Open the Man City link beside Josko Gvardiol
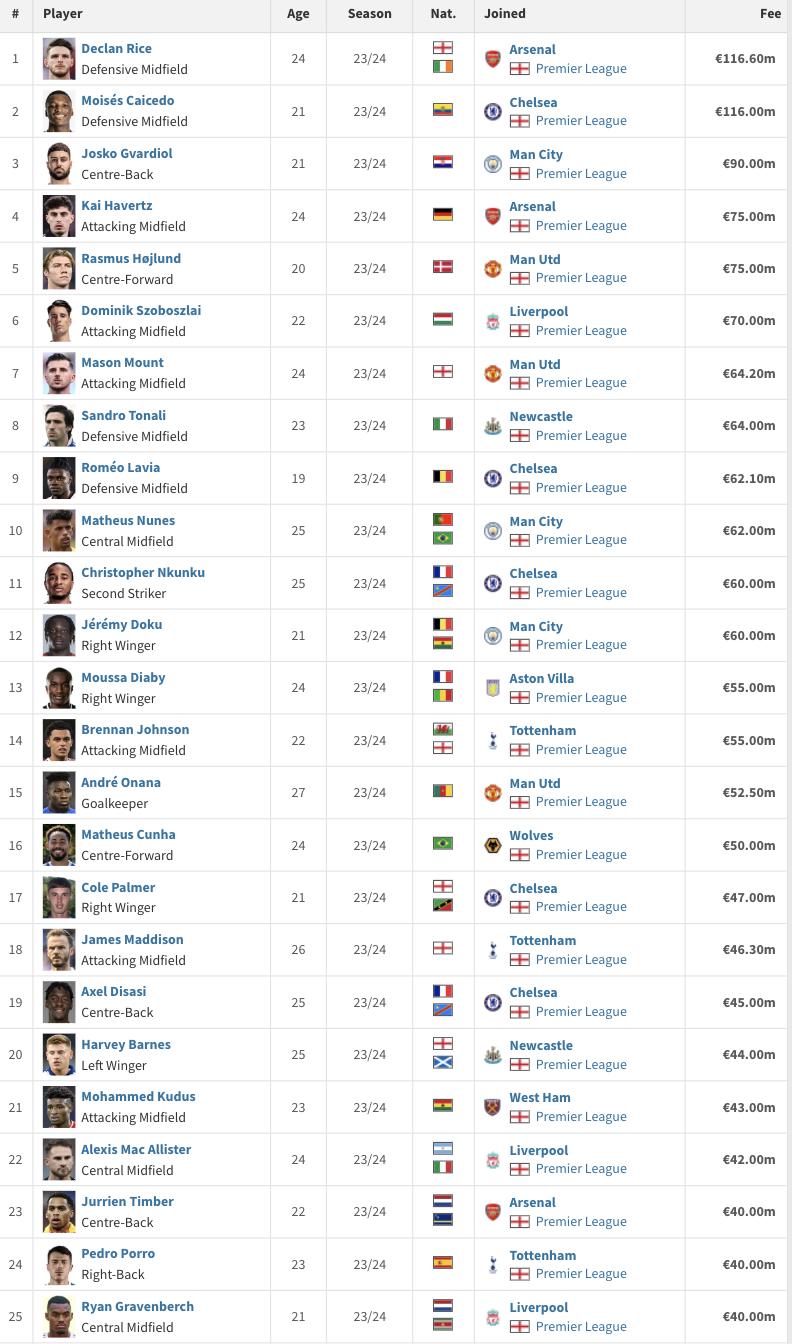This screenshot has height=1344, width=792. click(x=536, y=154)
